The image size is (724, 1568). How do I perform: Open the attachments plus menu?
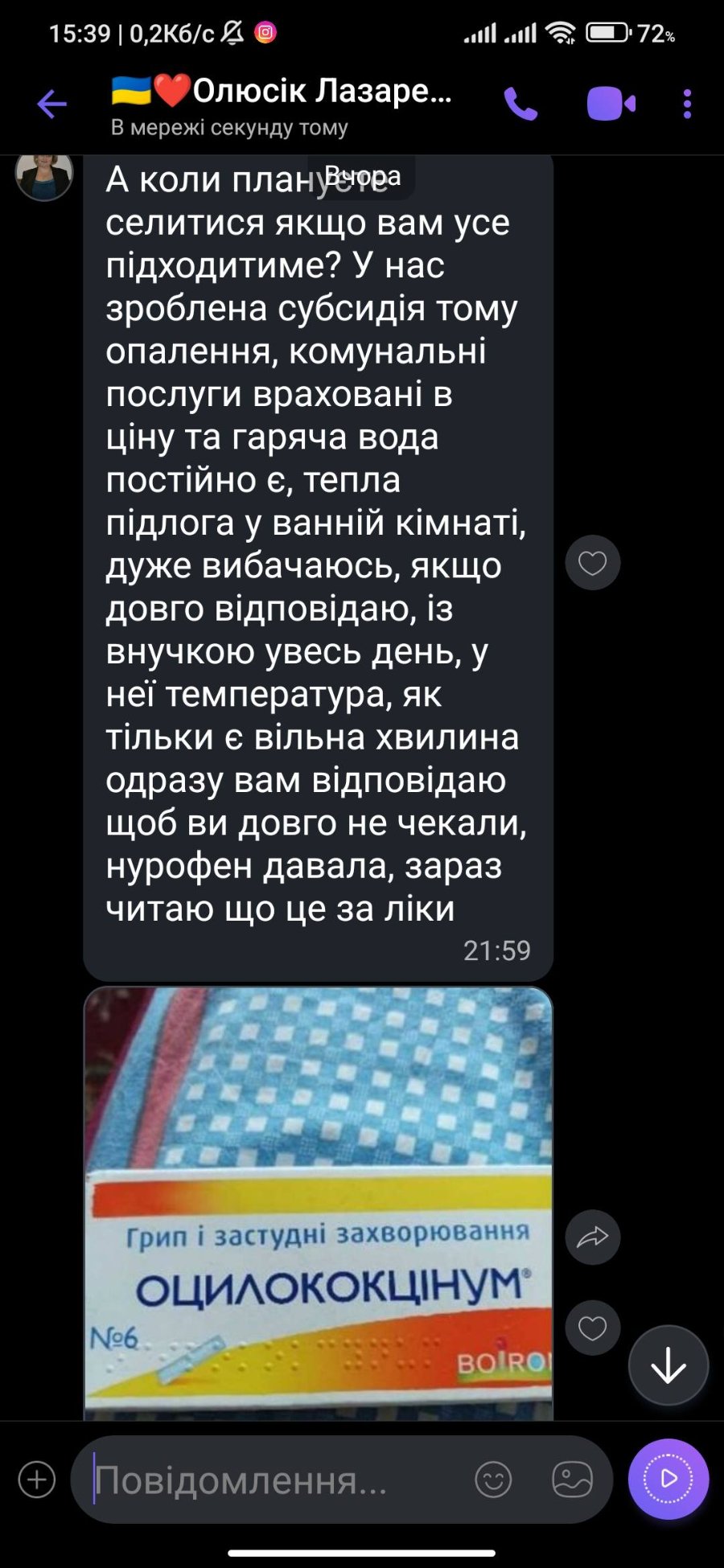coord(37,1480)
